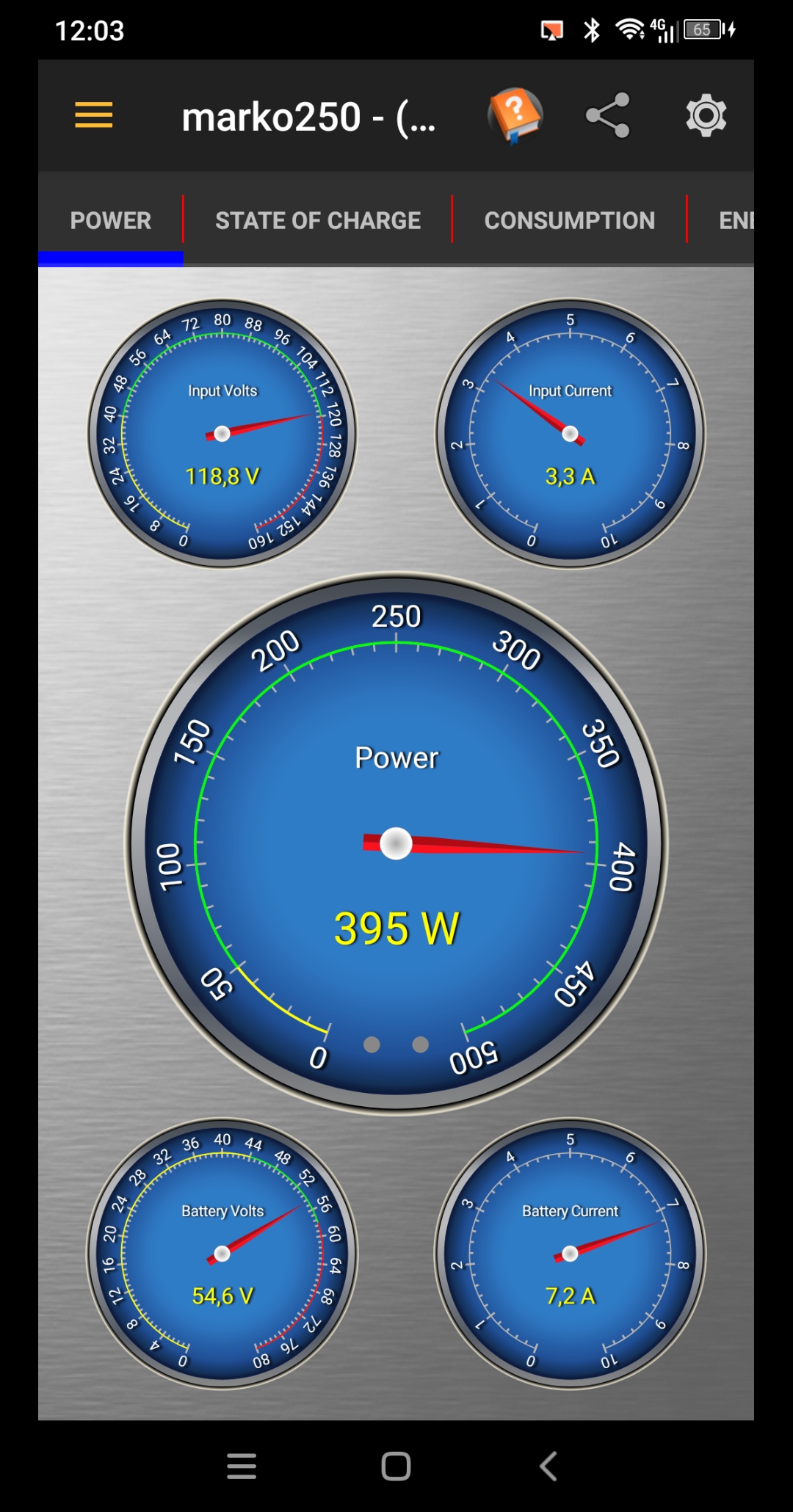Open the help book icon

point(515,115)
